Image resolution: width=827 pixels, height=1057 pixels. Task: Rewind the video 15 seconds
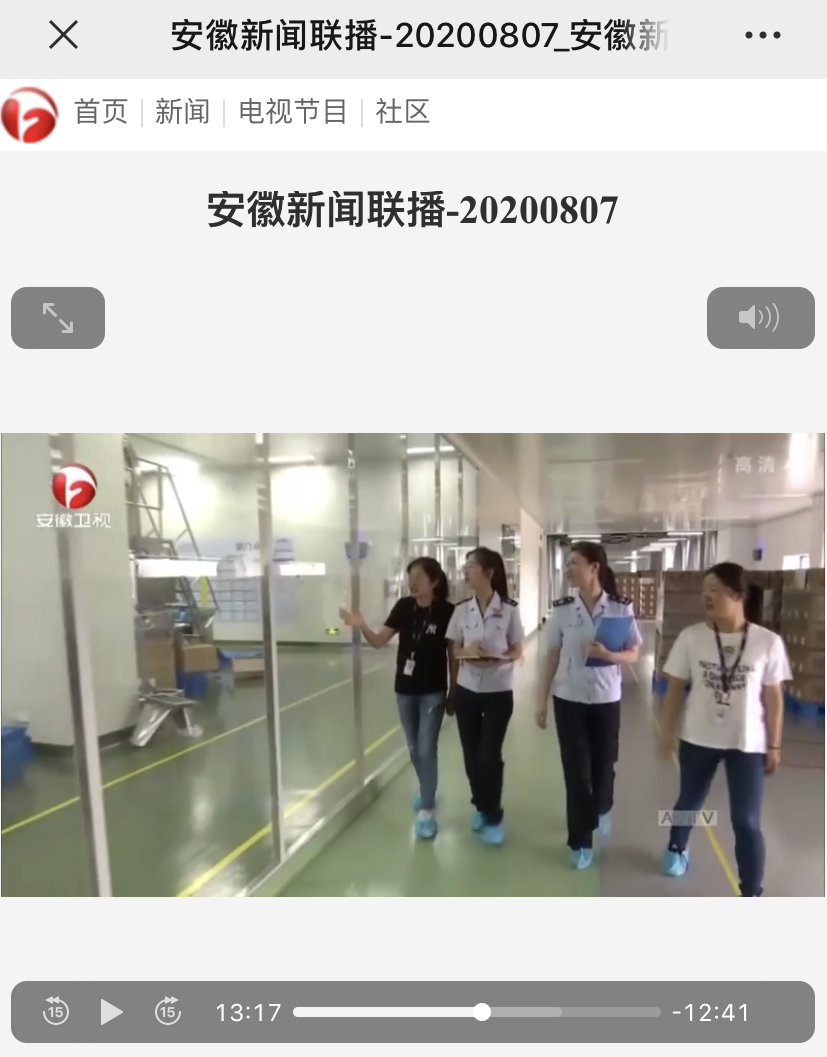56,1012
